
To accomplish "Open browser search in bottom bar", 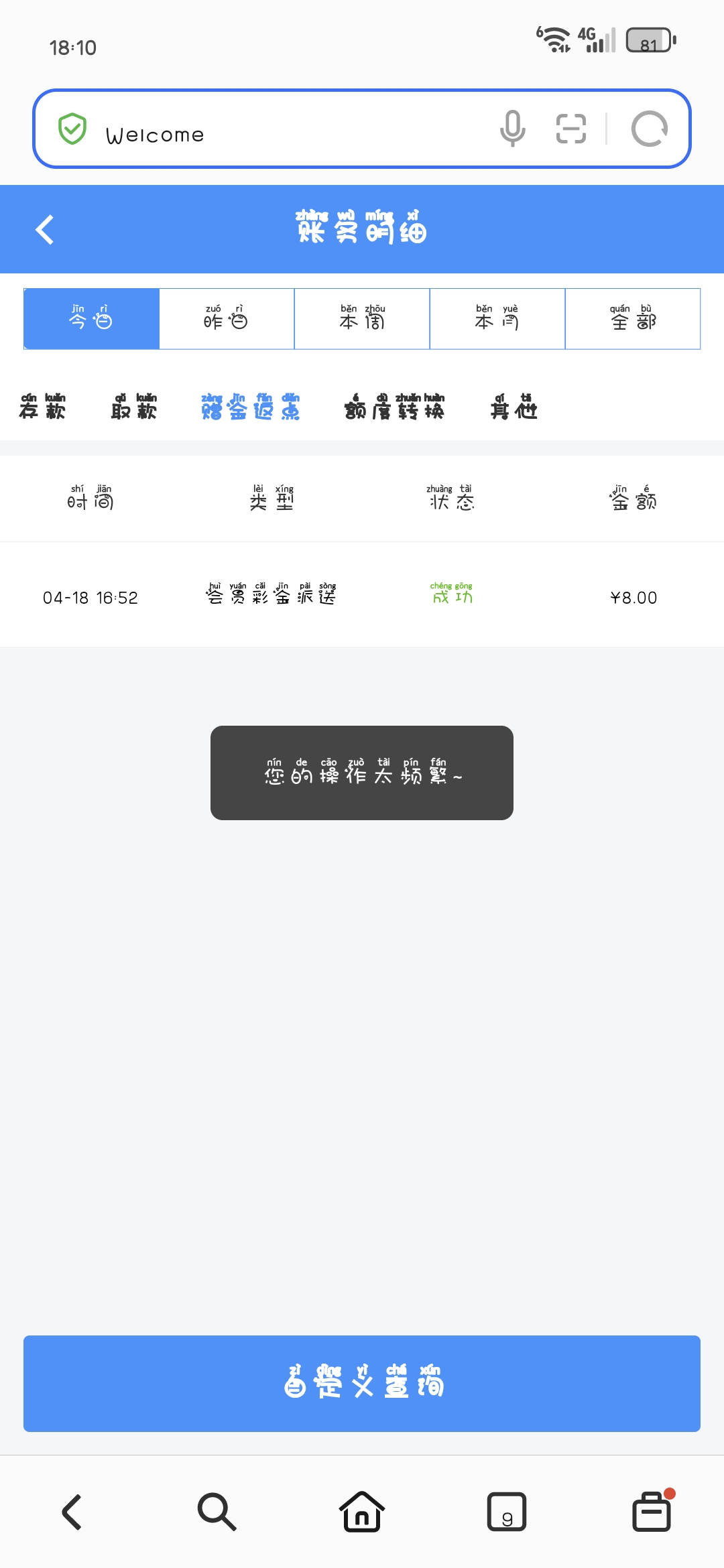I will (x=217, y=1512).
